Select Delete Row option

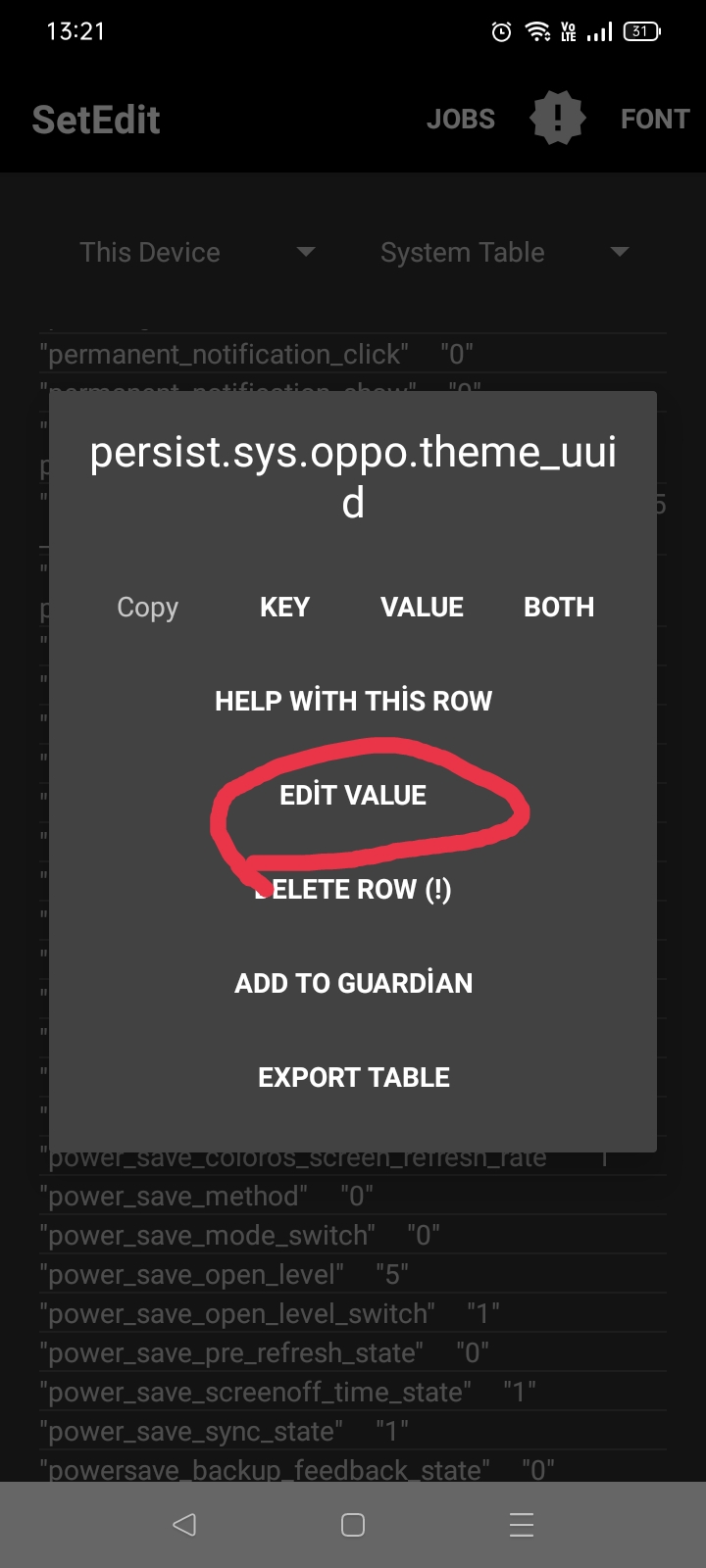tap(353, 889)
